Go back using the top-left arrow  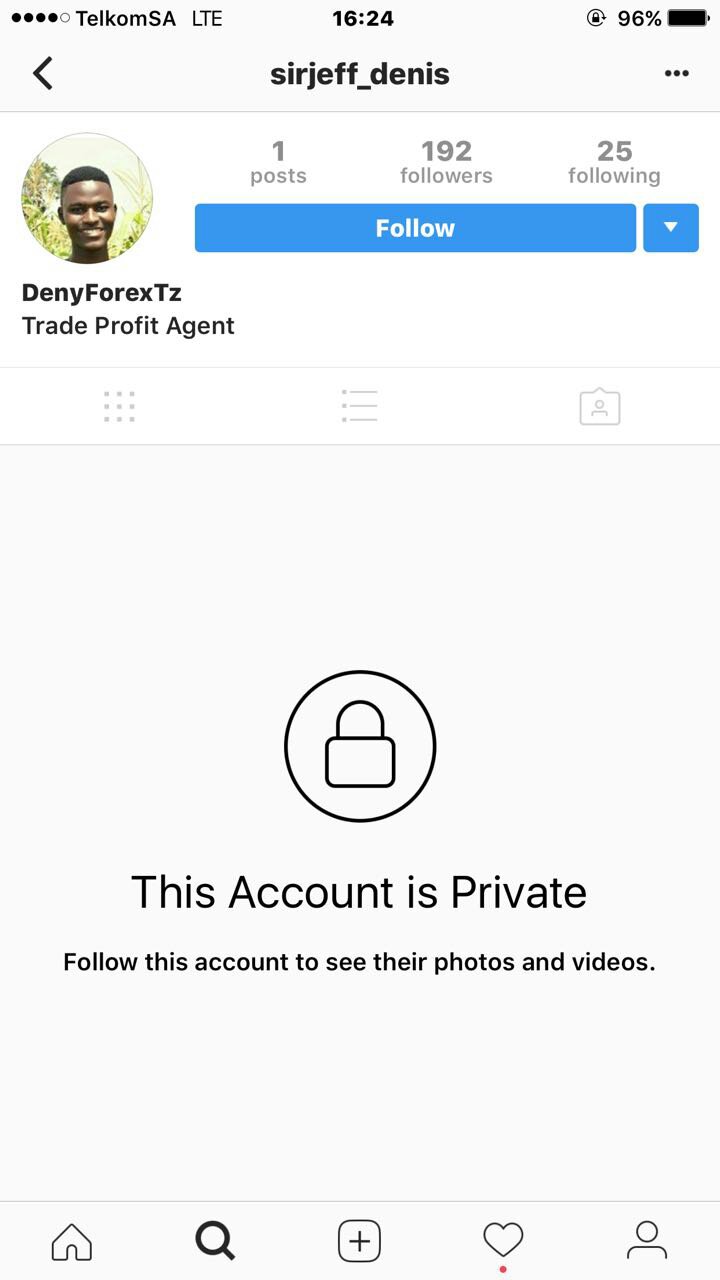(43, 74)
